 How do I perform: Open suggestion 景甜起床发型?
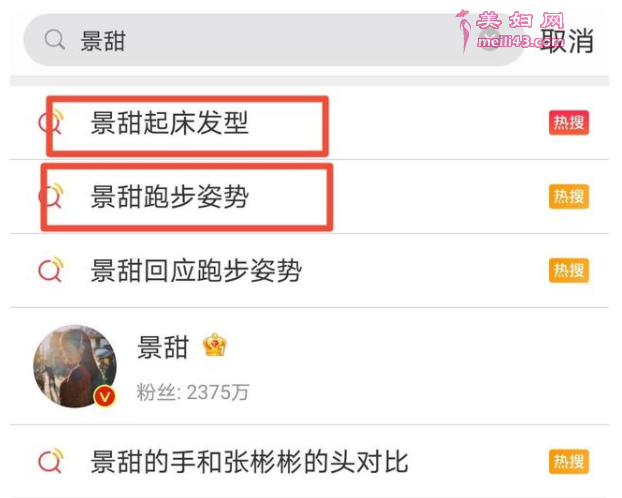pyautogui.click(x=170, y=123)
